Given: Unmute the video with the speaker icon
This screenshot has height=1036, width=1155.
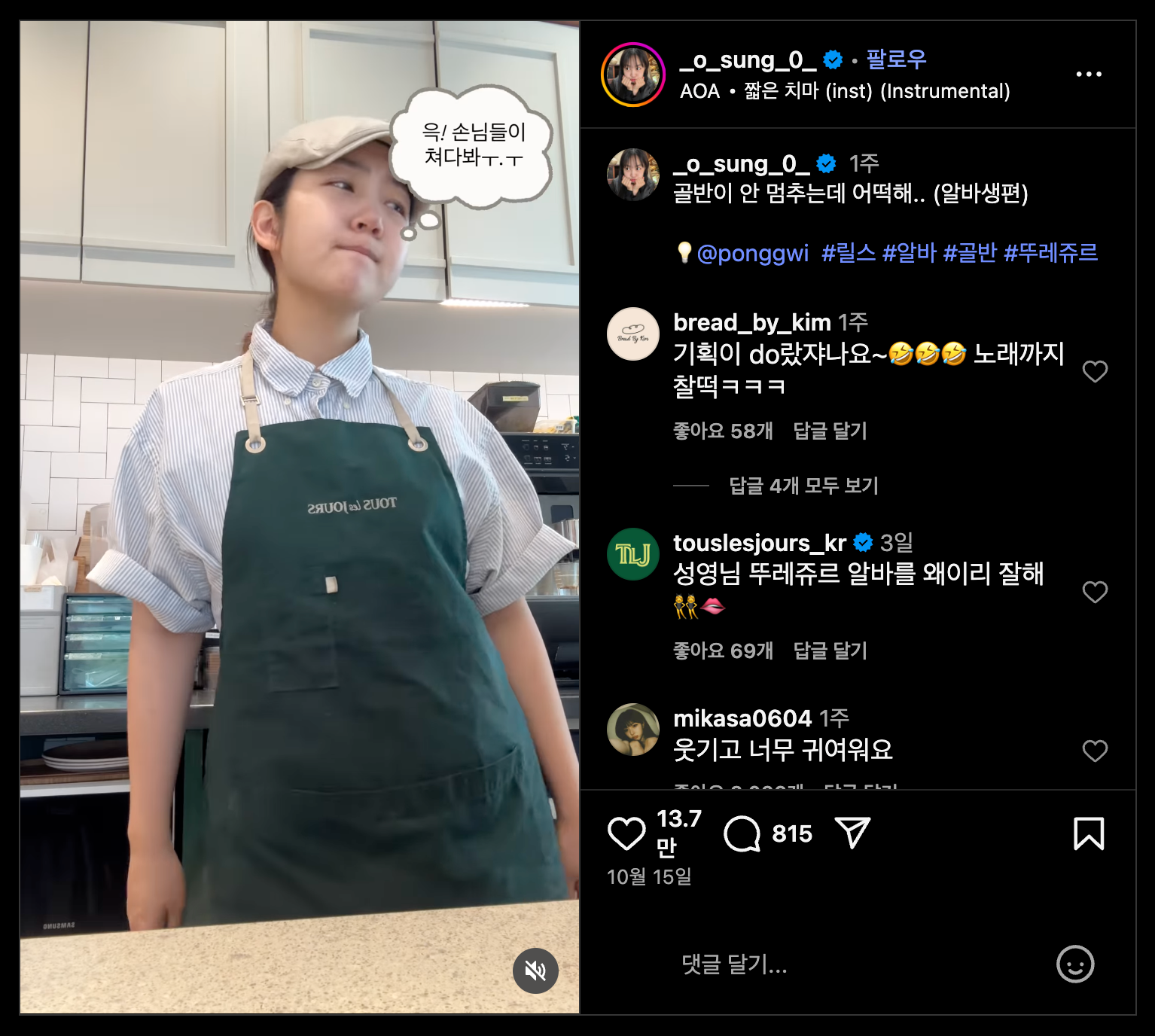Looking at the screenshot, I should pos(535,970).
